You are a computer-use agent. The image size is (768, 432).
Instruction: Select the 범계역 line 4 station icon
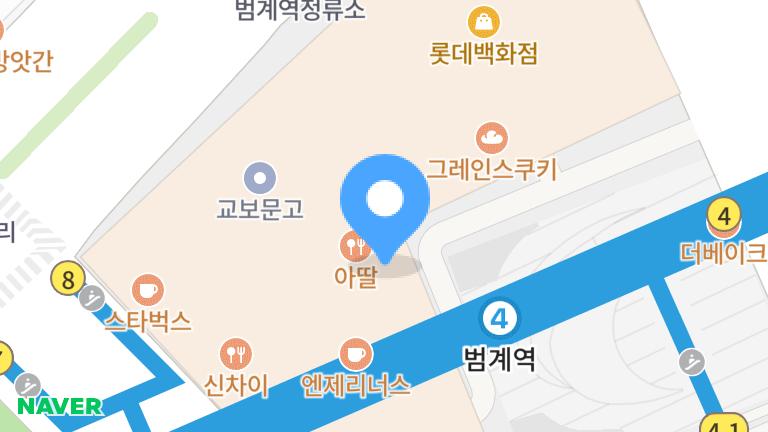coord(500,320)
